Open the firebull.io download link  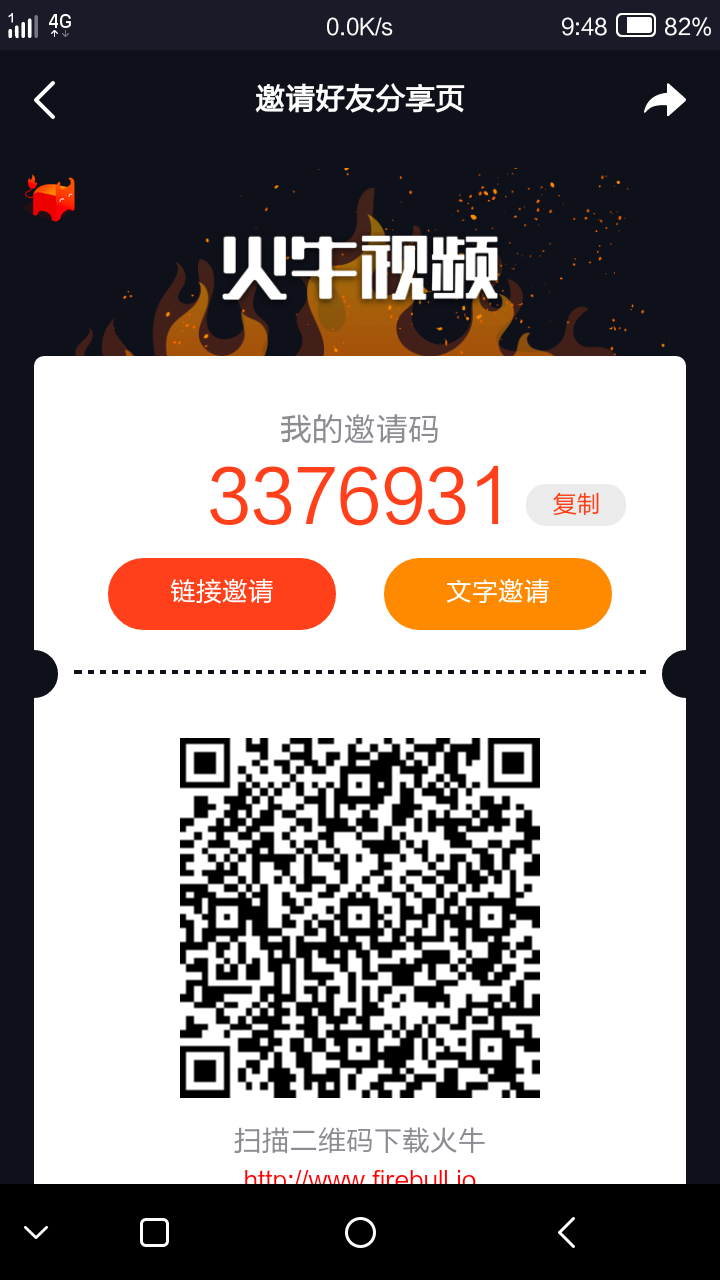pos(360,1176)
